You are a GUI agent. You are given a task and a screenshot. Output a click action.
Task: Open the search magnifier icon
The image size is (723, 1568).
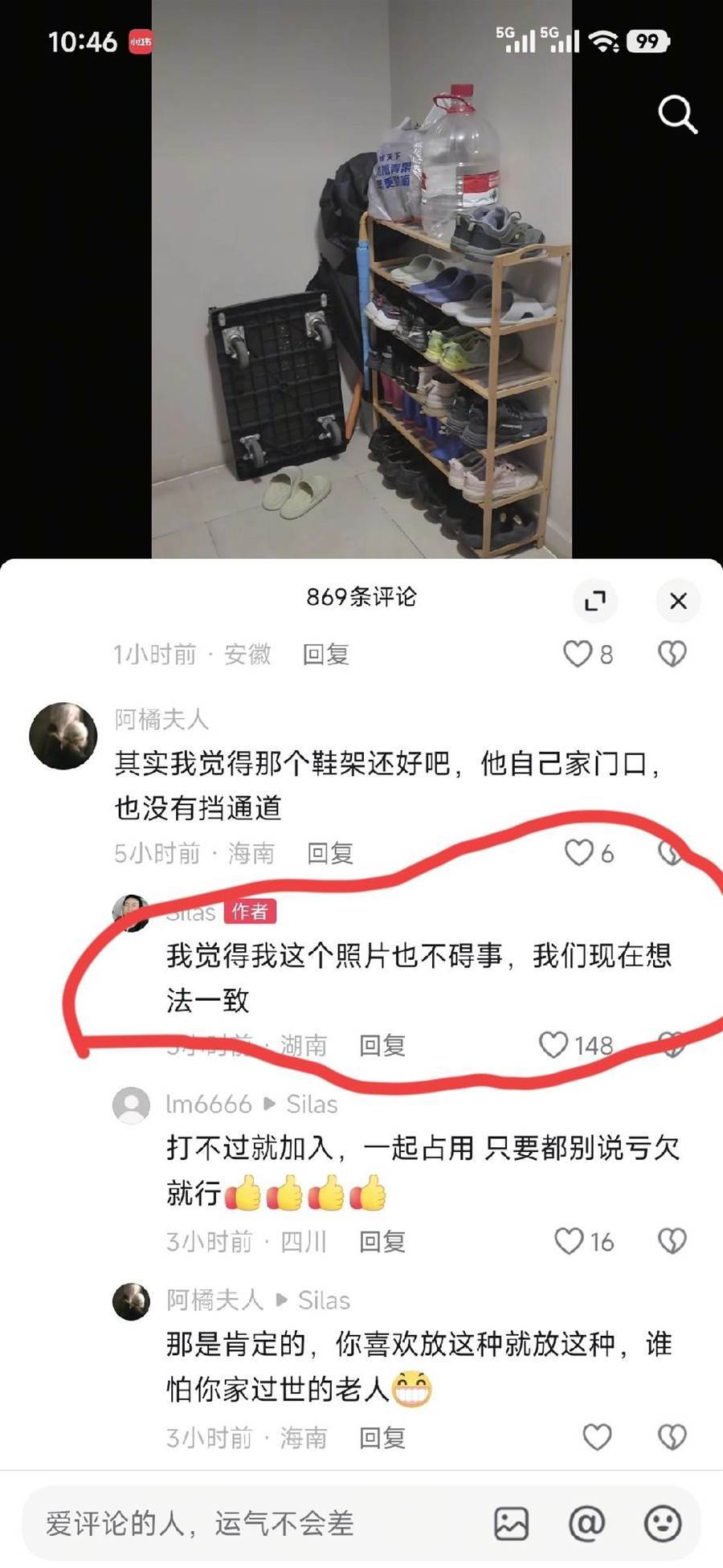coord(677,114)
